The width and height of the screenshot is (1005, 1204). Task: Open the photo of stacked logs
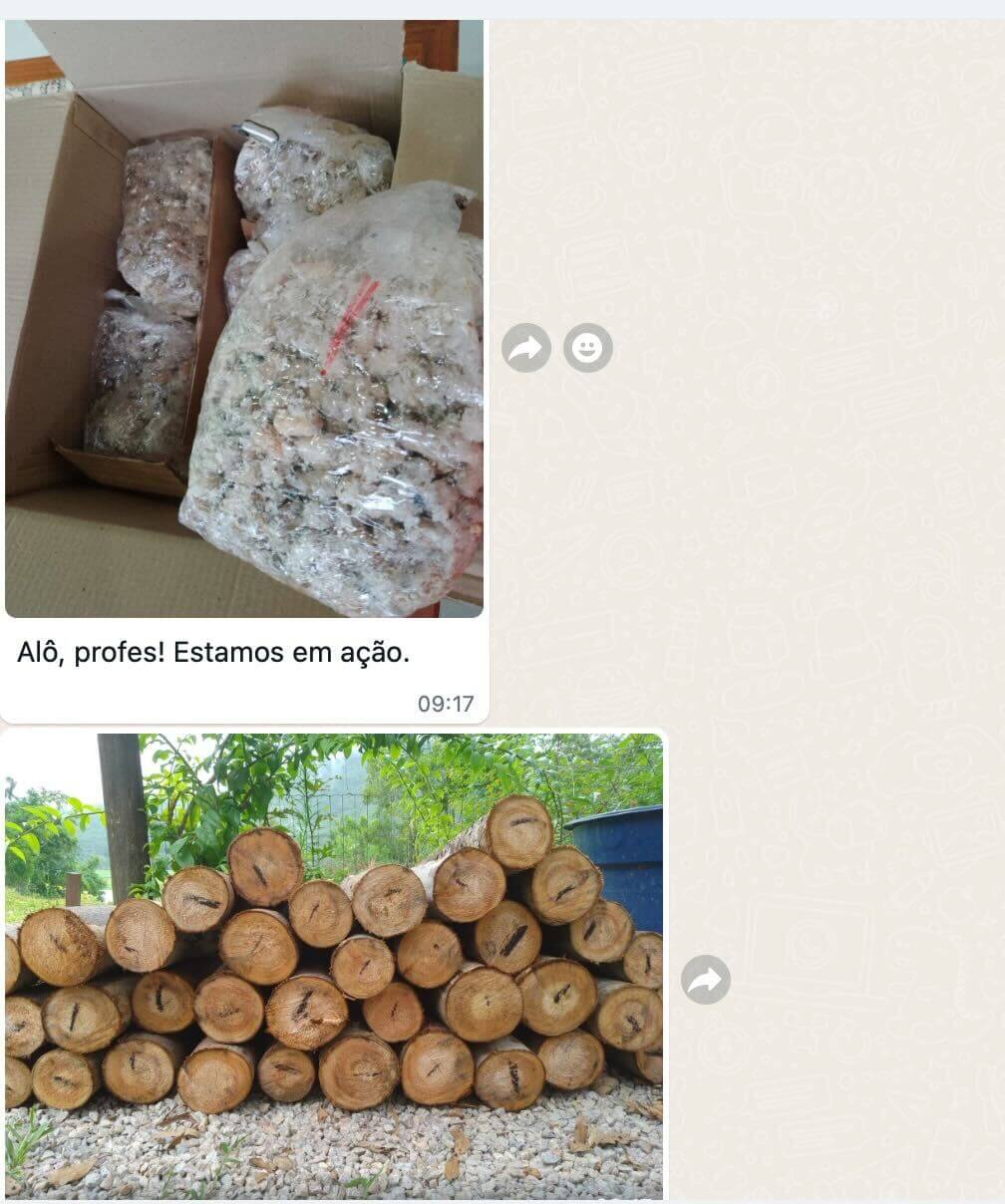coord(334,965)
